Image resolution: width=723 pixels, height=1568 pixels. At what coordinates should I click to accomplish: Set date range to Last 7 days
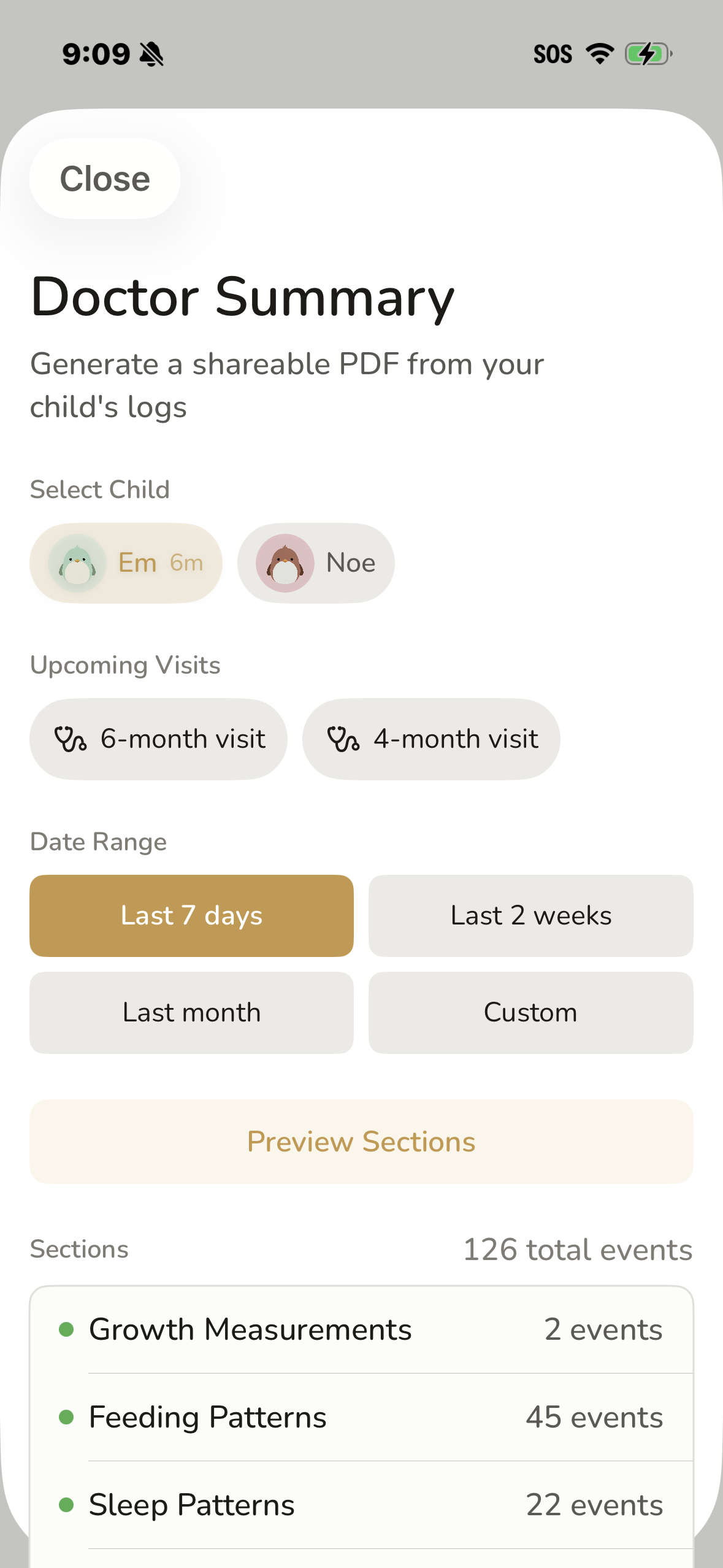pyautogui.click(x=191, y=915)
